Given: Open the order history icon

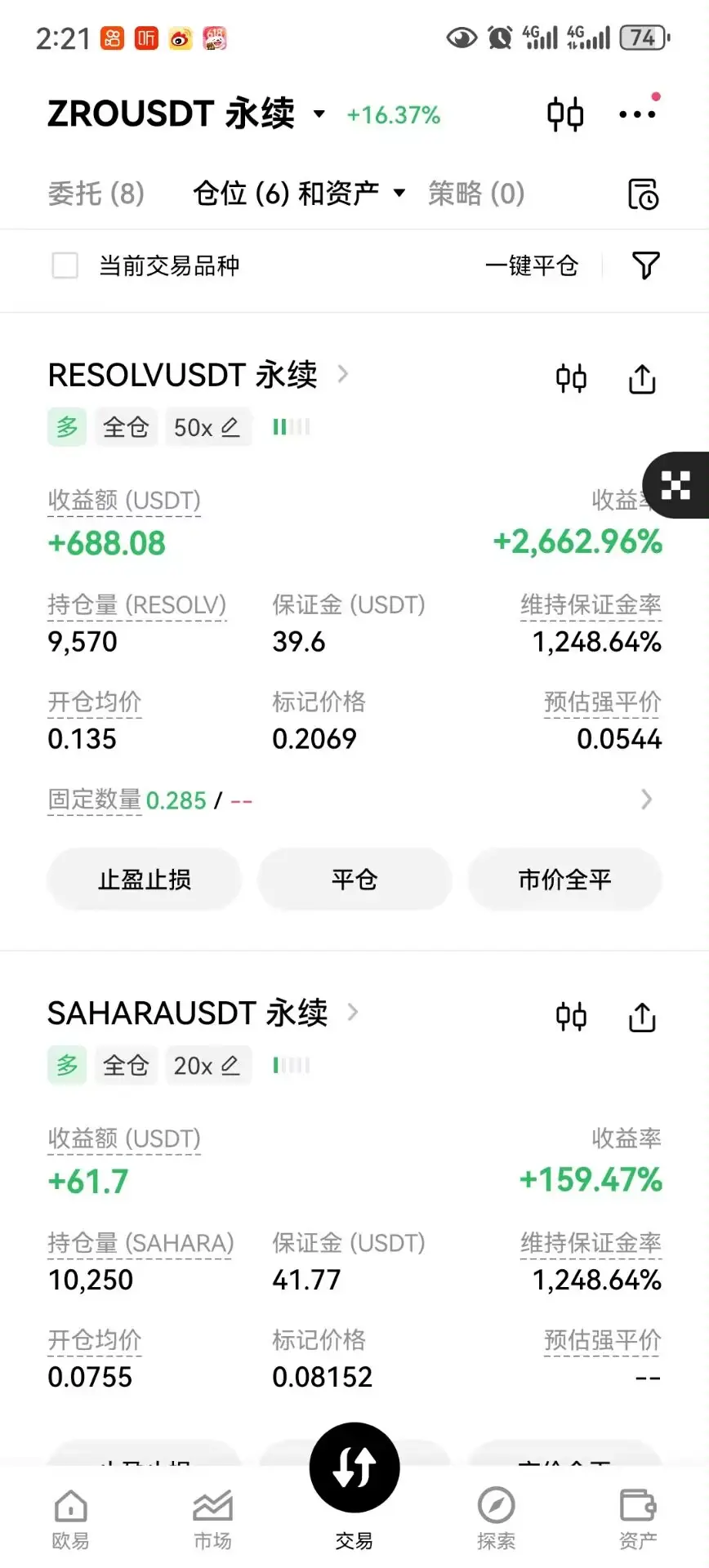Looking at the screenshot, I should tap(643, 194).
